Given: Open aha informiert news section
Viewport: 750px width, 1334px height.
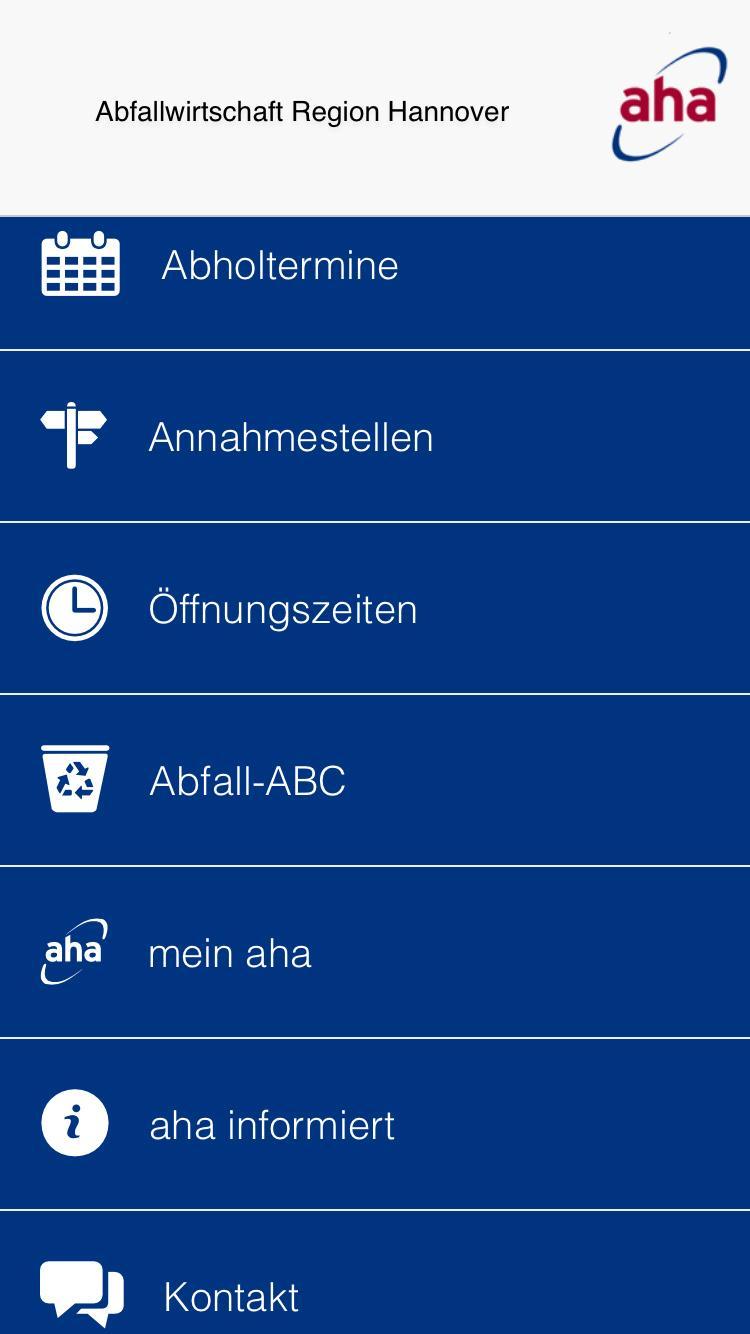Looking at the screenshot, I should coord(375,1122).
